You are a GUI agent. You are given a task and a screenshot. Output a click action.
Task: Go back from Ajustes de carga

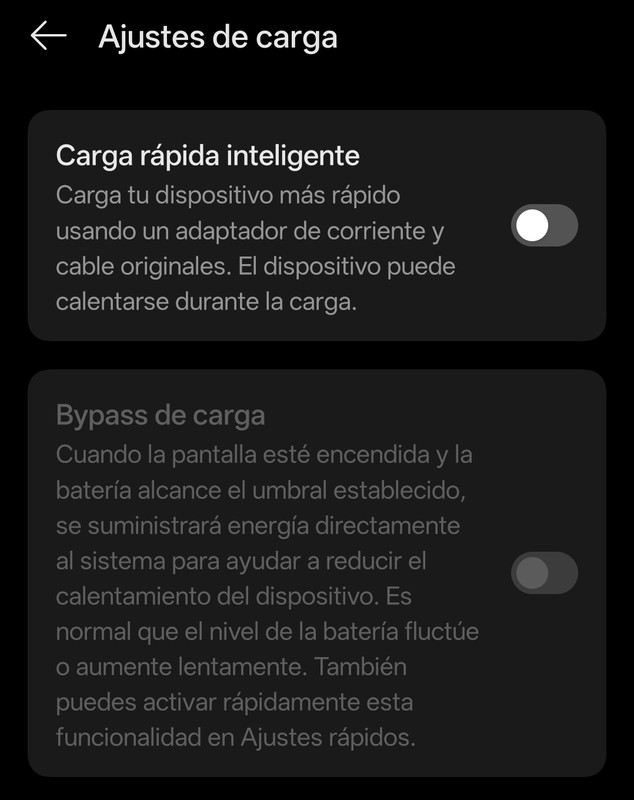pos(48,36)
